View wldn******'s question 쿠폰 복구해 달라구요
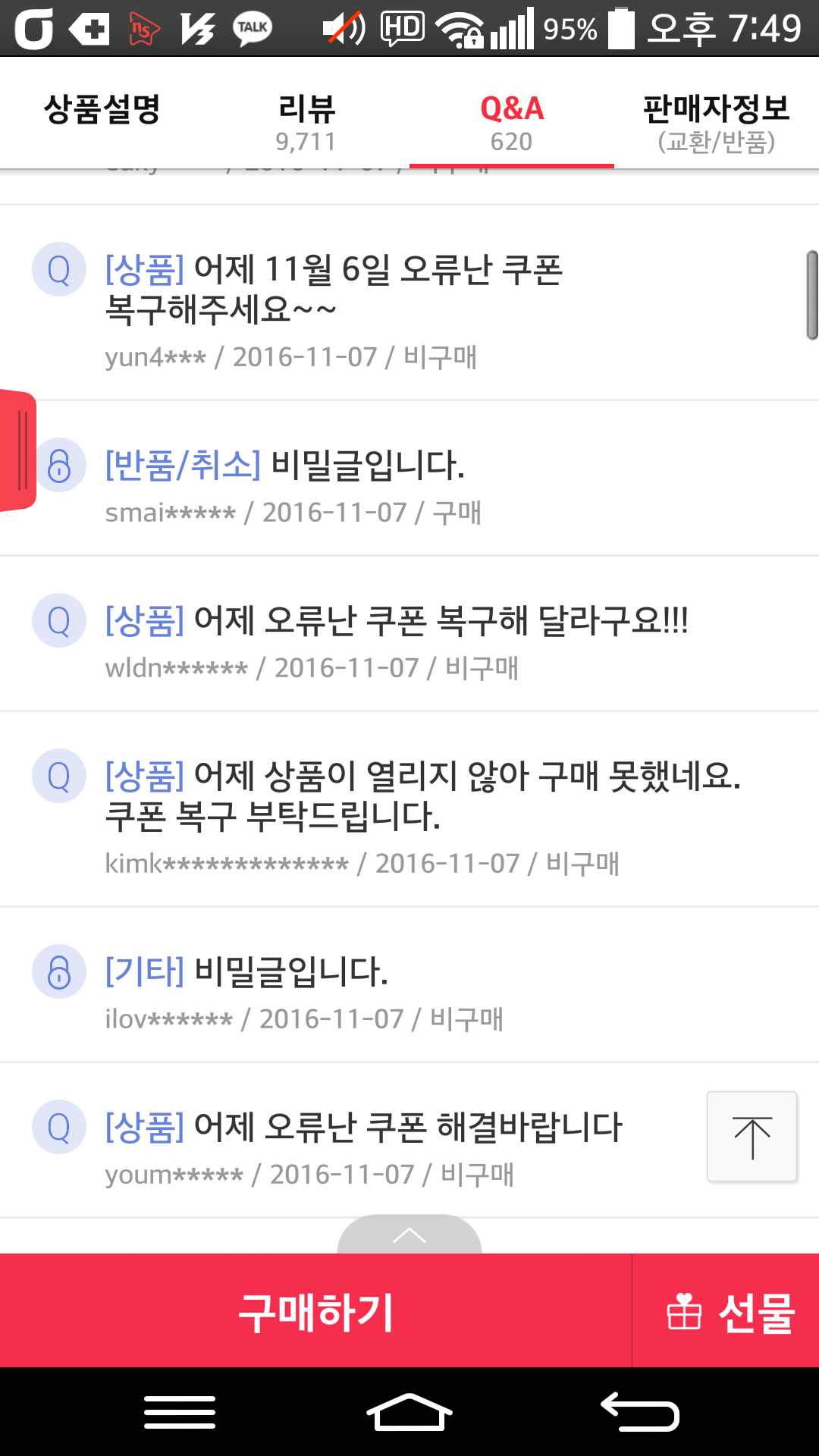The height and width of the screenshot is (1456, 819). [396, 622]
